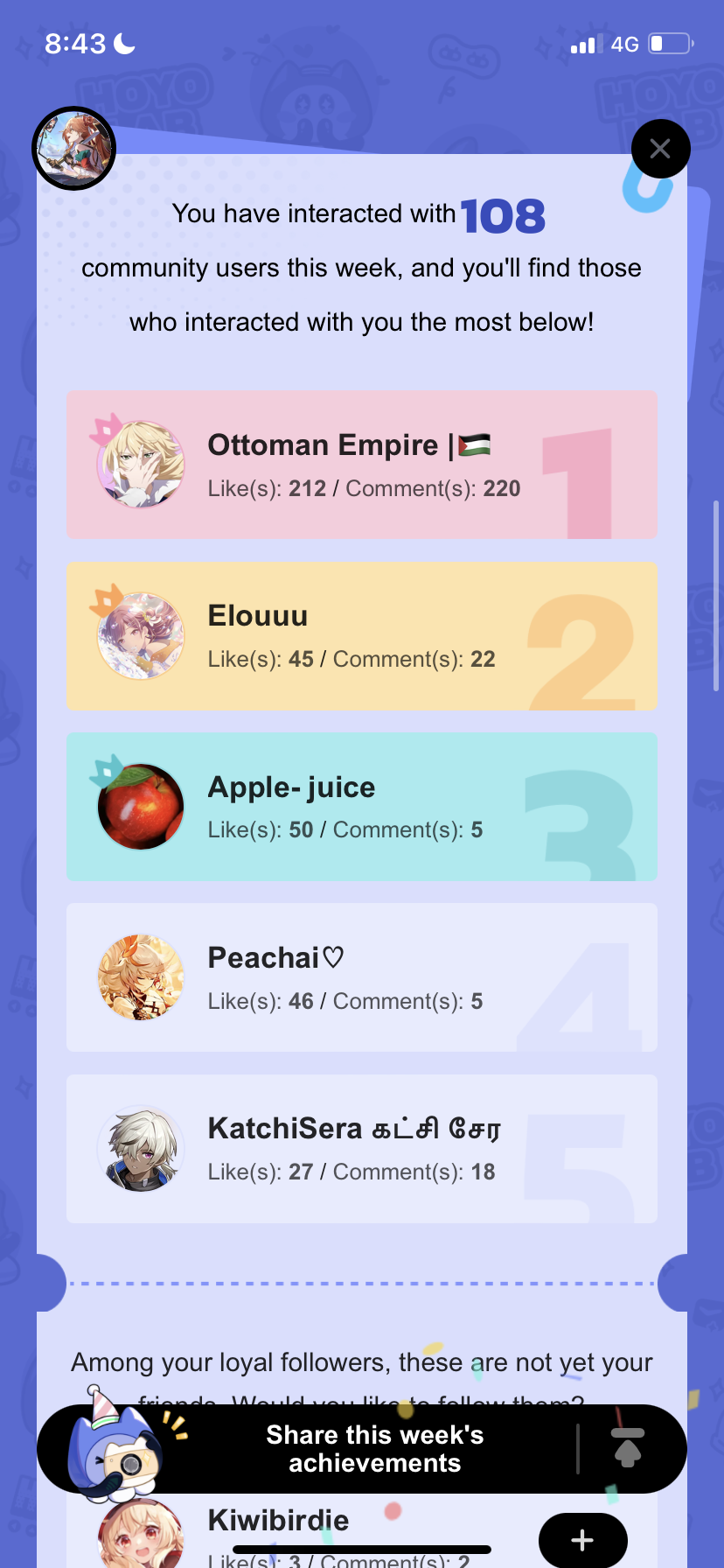This screenshot has height=1568, width=724.
Task: Share this week's achievements
Action: (x=374, y=1449)
